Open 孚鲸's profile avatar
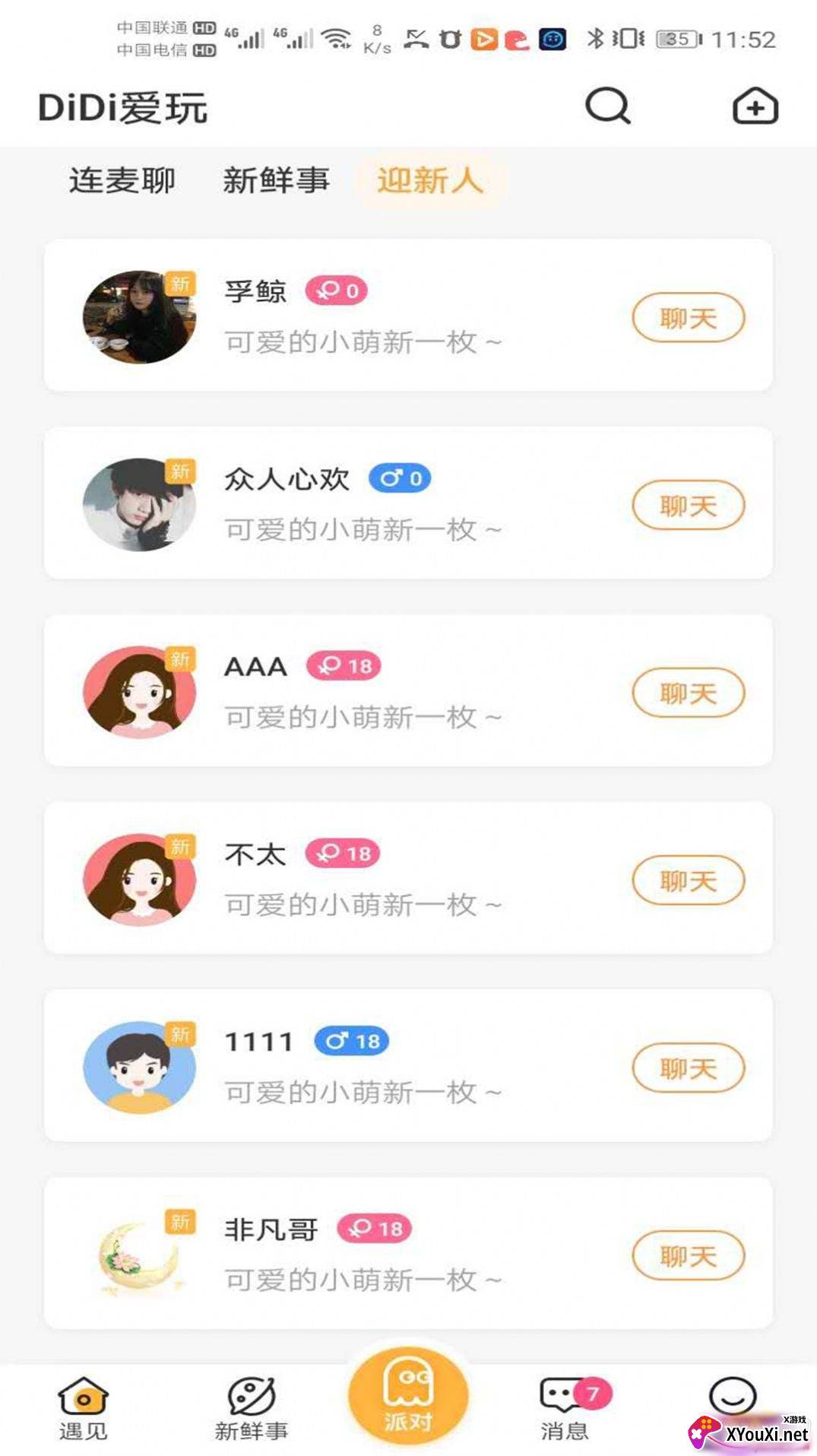 point(139,318)
